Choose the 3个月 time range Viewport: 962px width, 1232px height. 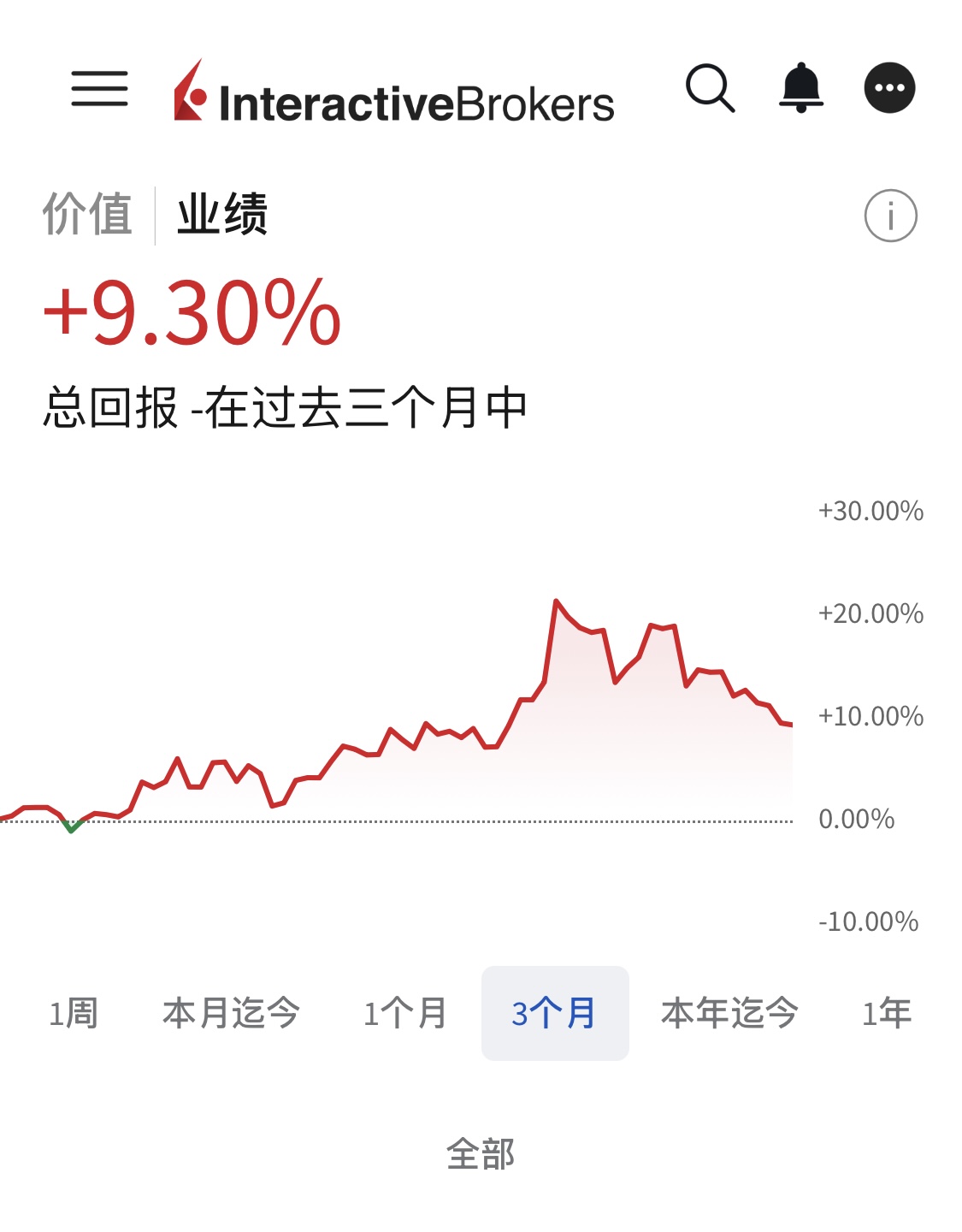tap(555, 1014)
